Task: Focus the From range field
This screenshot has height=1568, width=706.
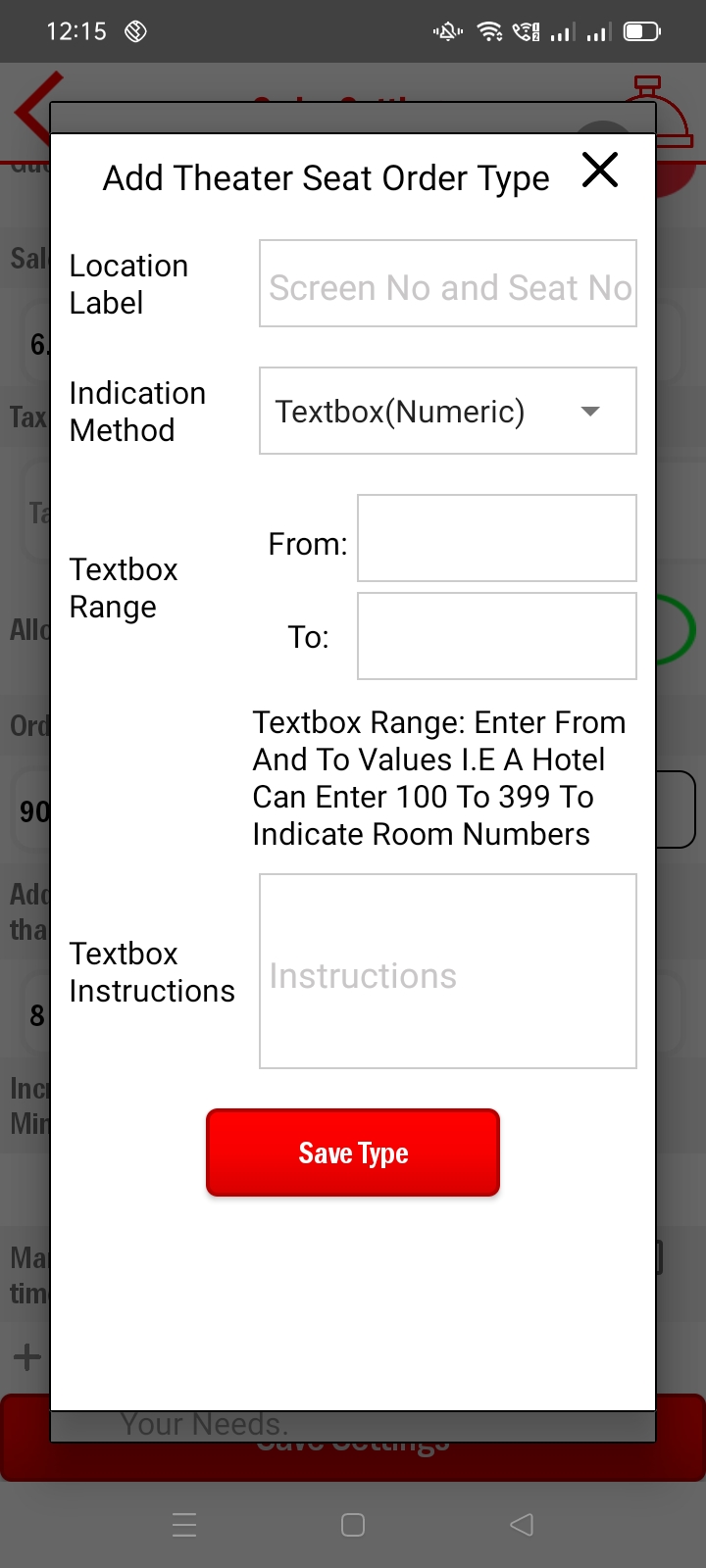Action: pos(496,539)
